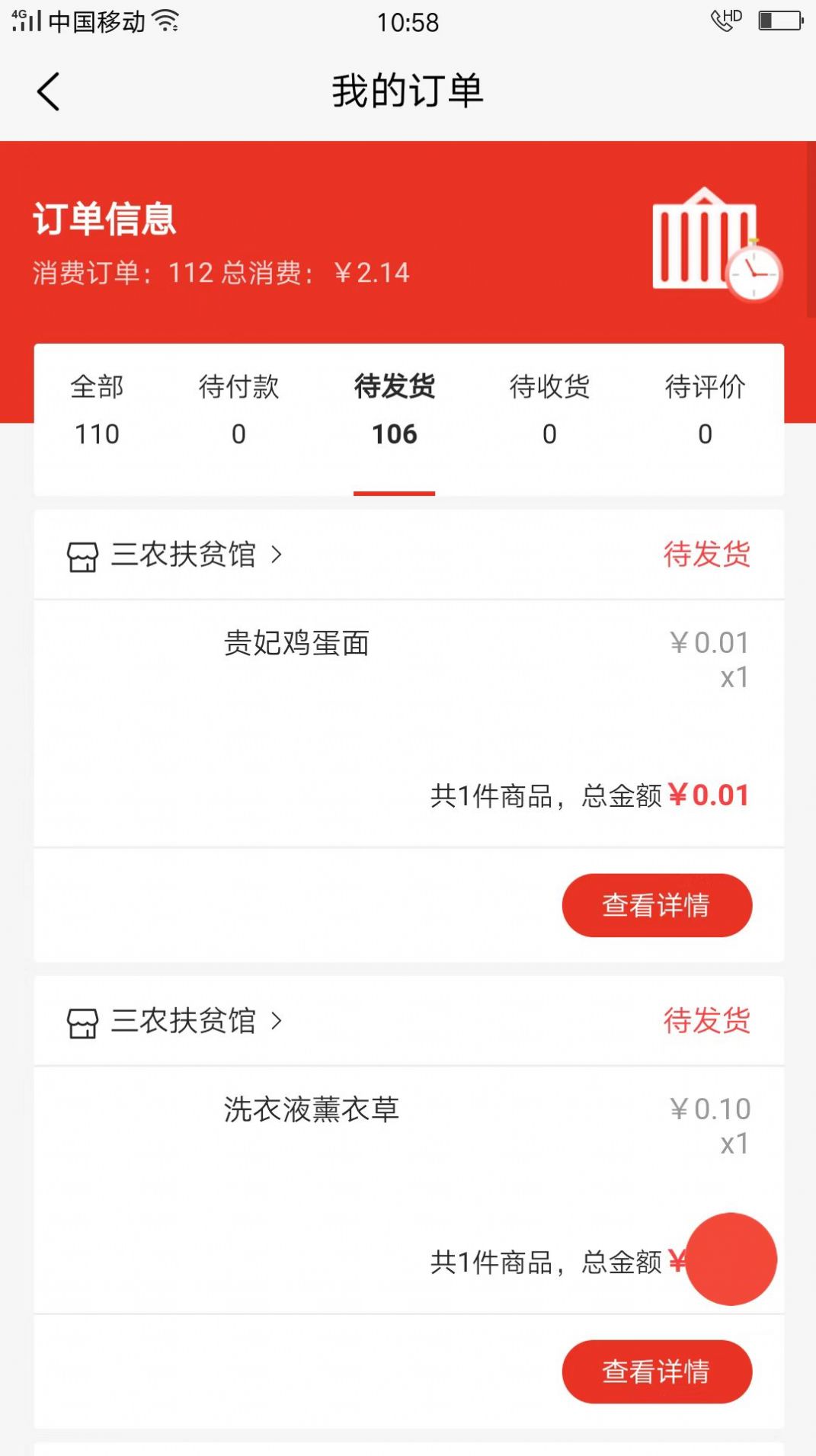
Task: Expand second 三农扶贫馆 store via its chevron
Action: tap(277, 1022)
